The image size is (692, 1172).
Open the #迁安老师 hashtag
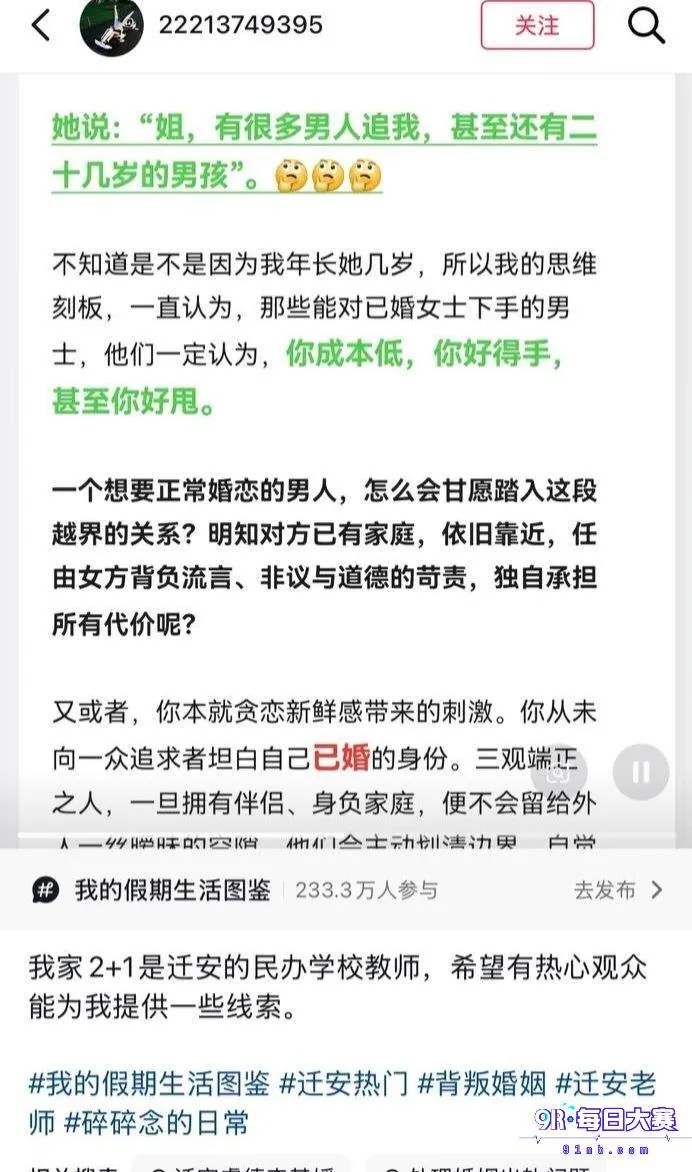(605, 1083)
